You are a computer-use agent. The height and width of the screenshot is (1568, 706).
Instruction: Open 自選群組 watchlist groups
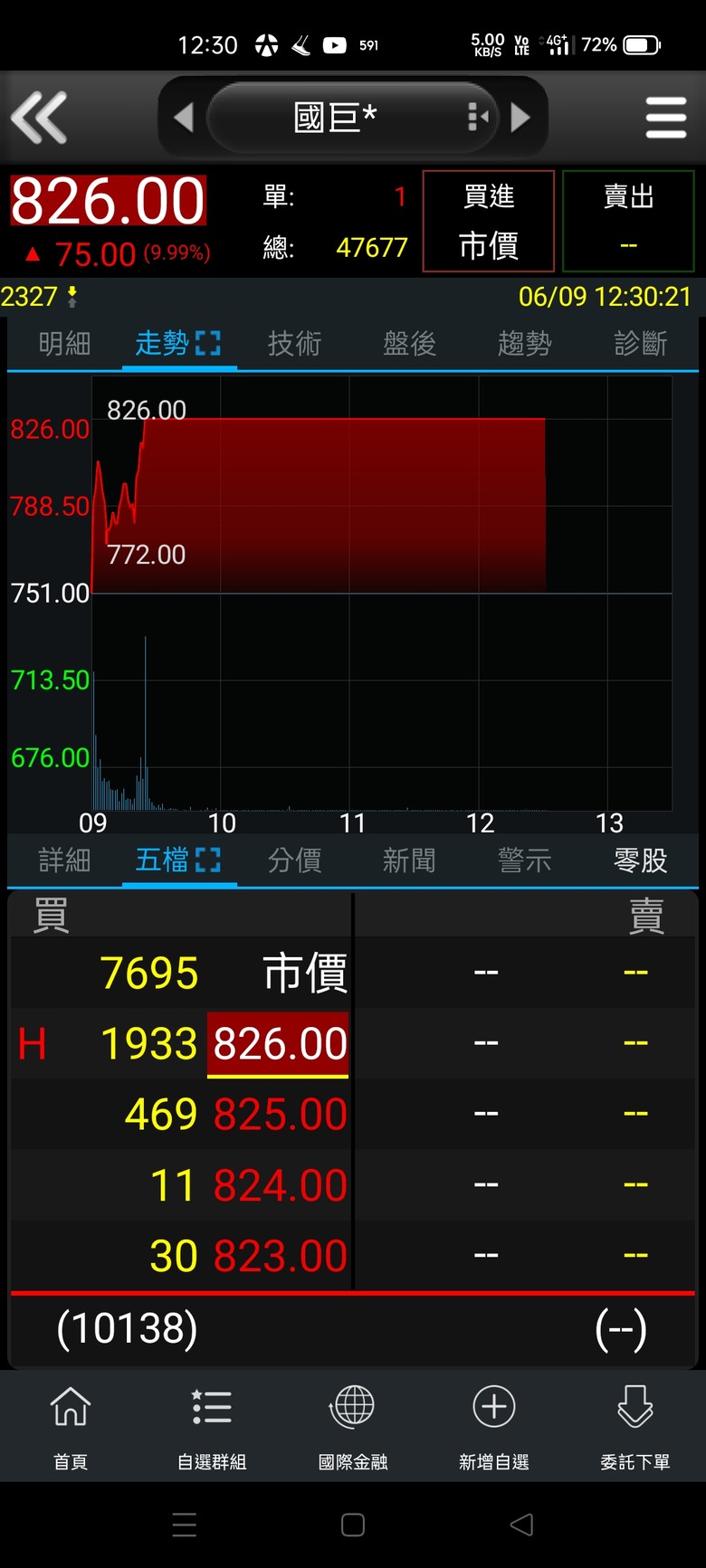pyautogui.click(x=212, y=1425)
